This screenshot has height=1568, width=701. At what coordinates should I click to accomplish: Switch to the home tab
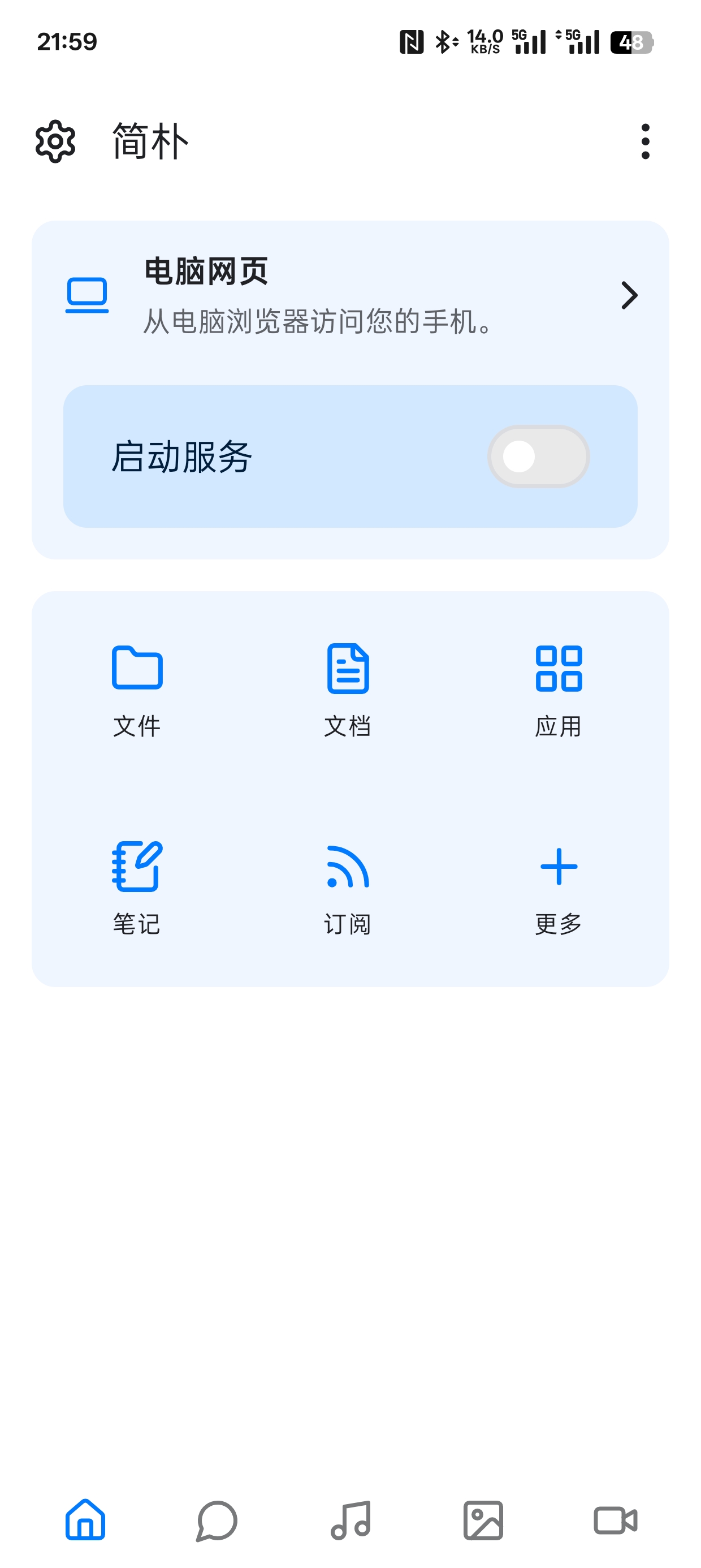pyautogui.click(x=85, y=1520)
